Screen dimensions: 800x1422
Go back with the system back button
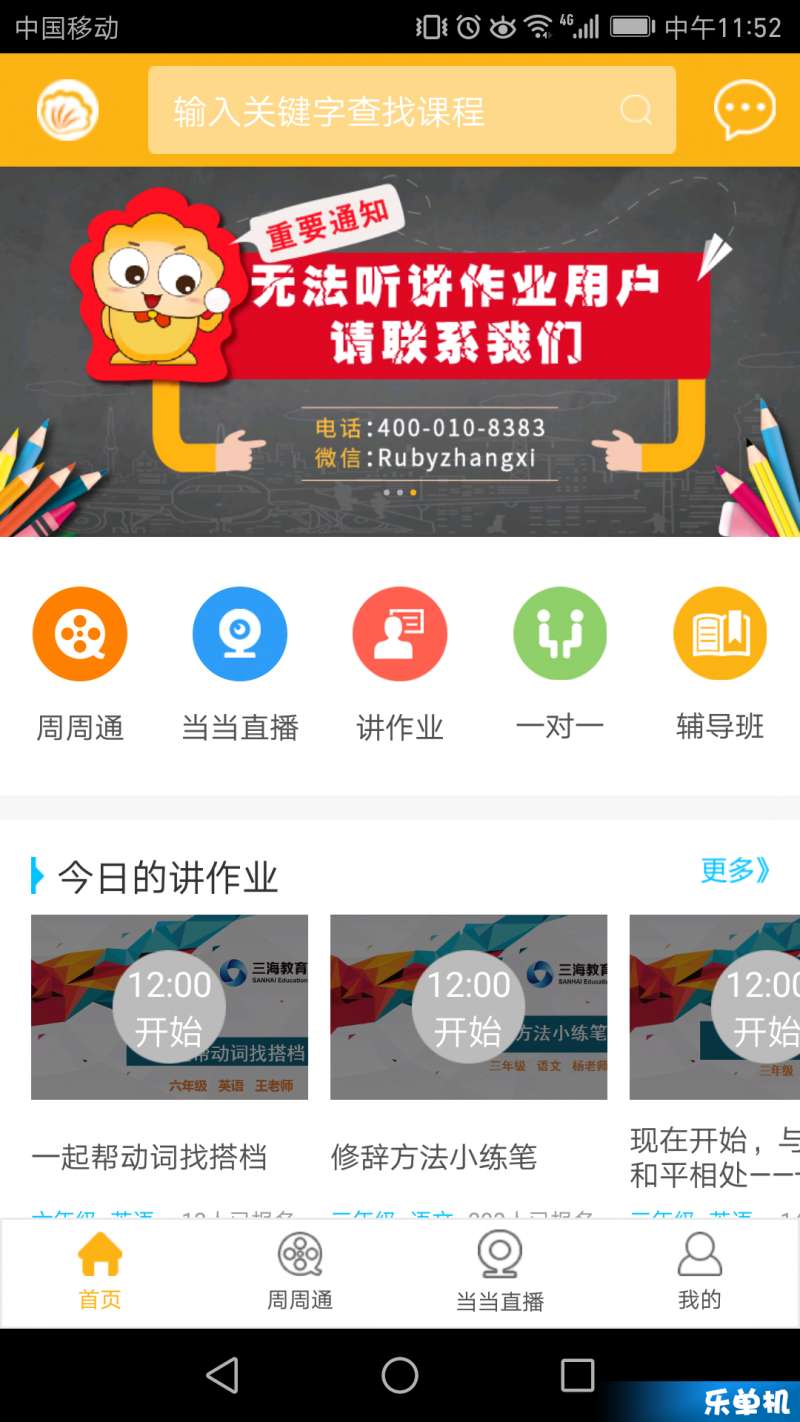click(222, 1375)
